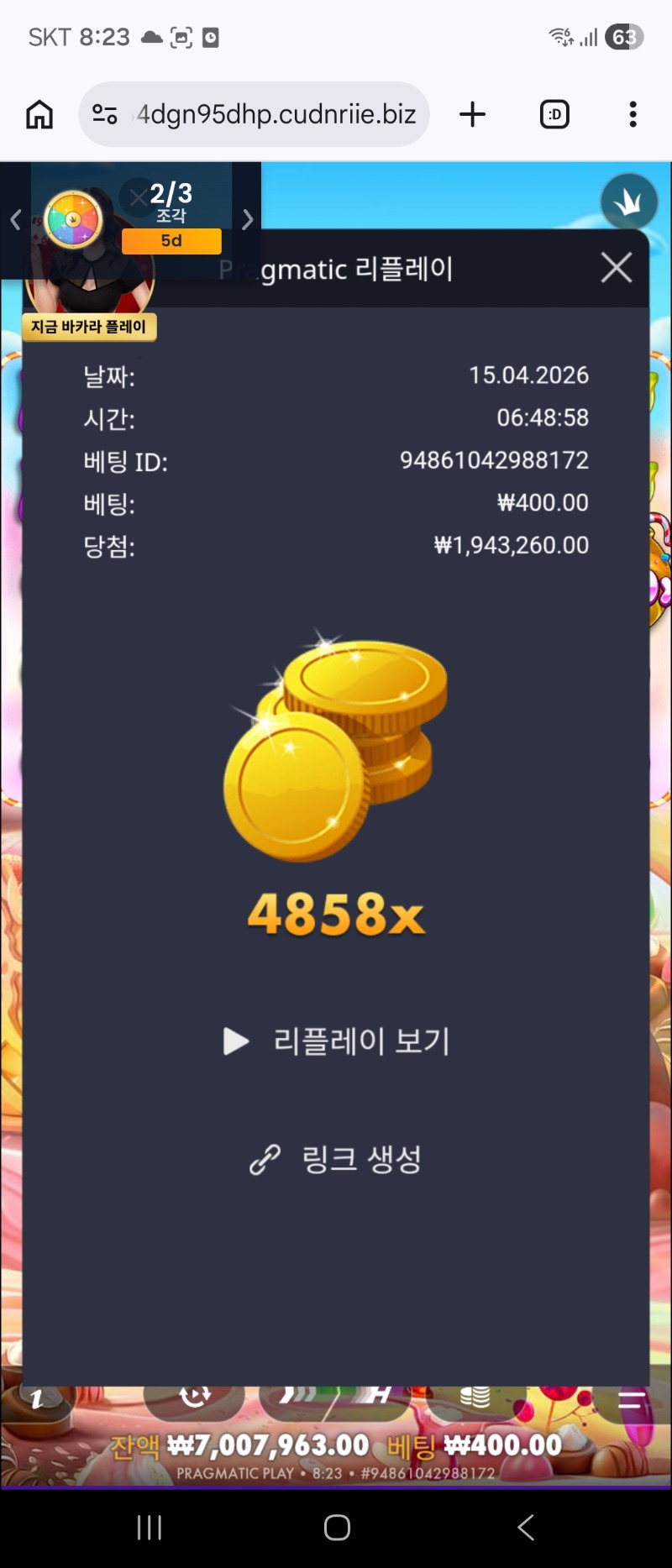Tap the crown icon at top right
Viewport: 672px width, 1568px height.
628,202
